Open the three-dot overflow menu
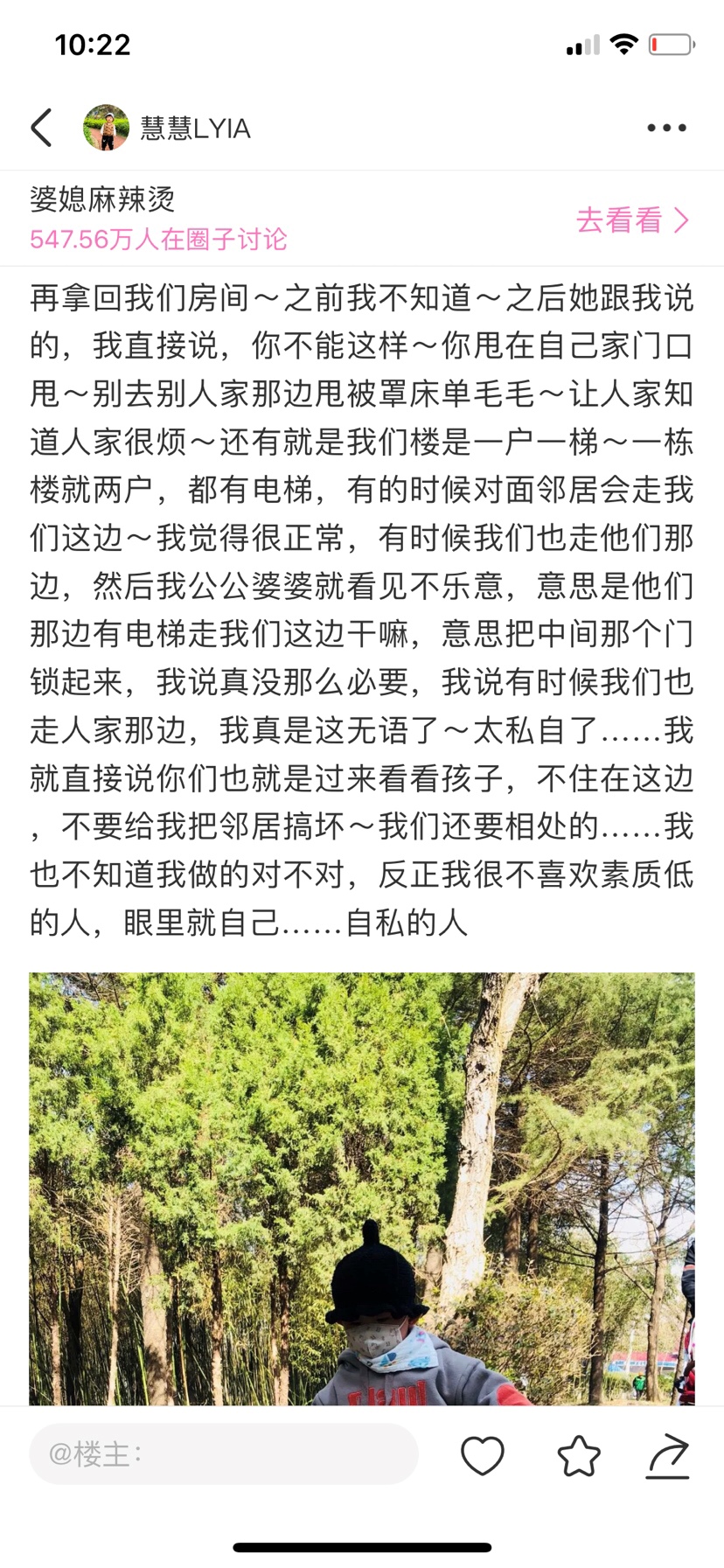The image size is (724, 1568). point(667,128)
